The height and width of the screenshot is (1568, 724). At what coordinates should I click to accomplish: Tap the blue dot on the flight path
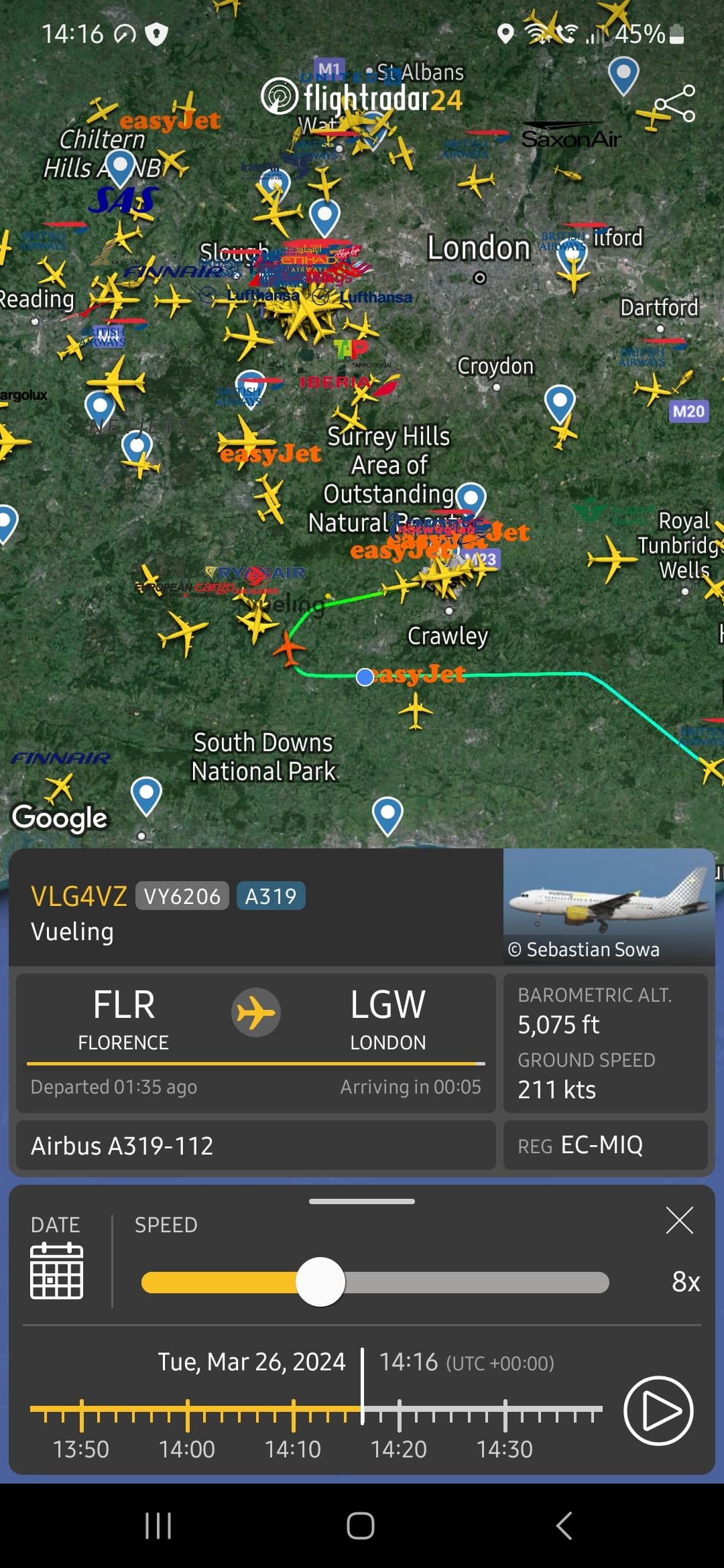[x=365, y=677]
